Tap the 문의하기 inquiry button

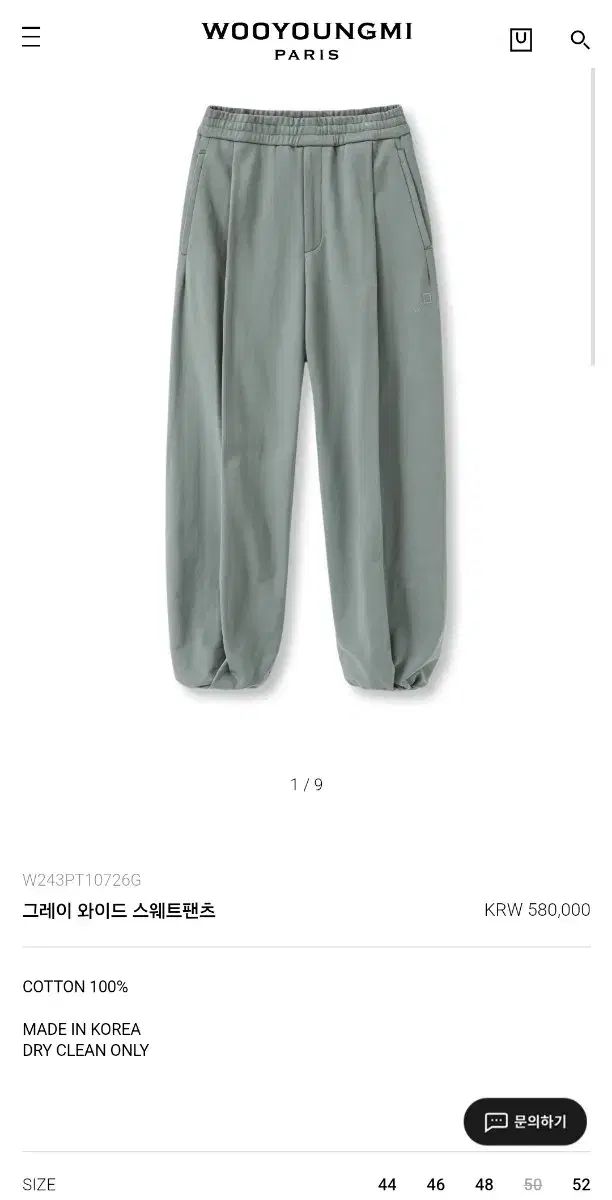click(525, 1122)
